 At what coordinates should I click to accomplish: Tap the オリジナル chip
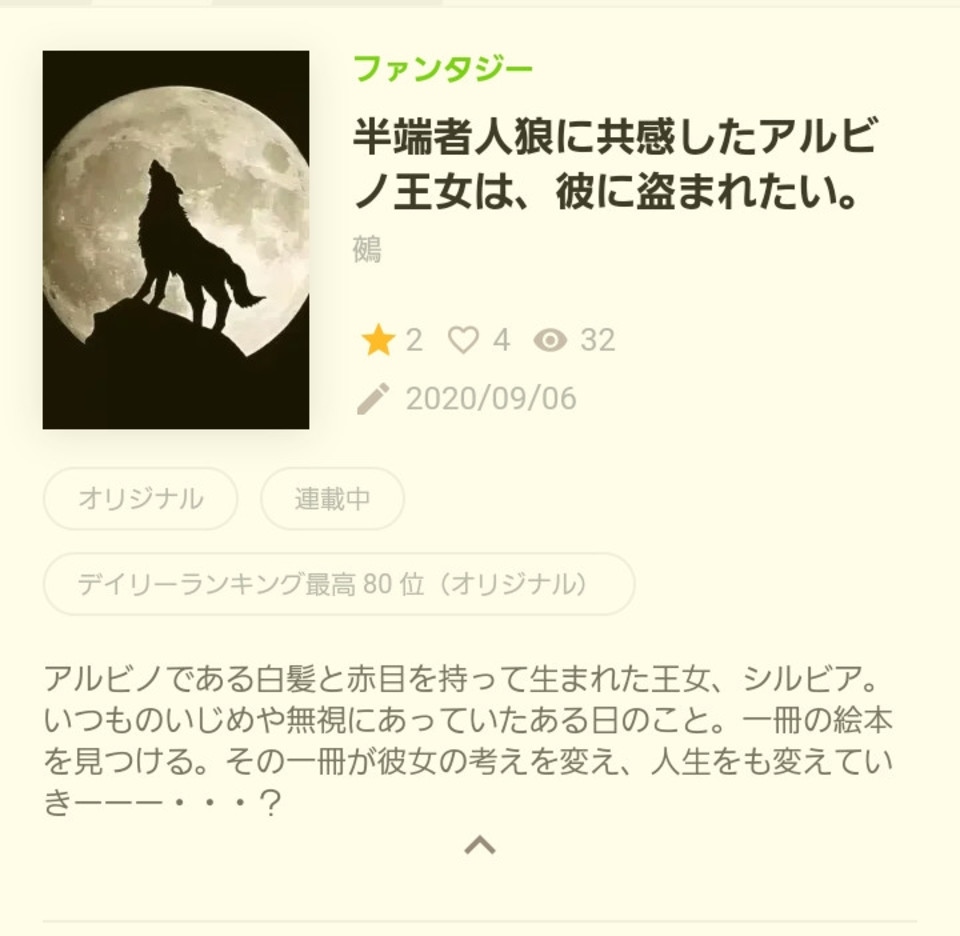tap(140, 498)
